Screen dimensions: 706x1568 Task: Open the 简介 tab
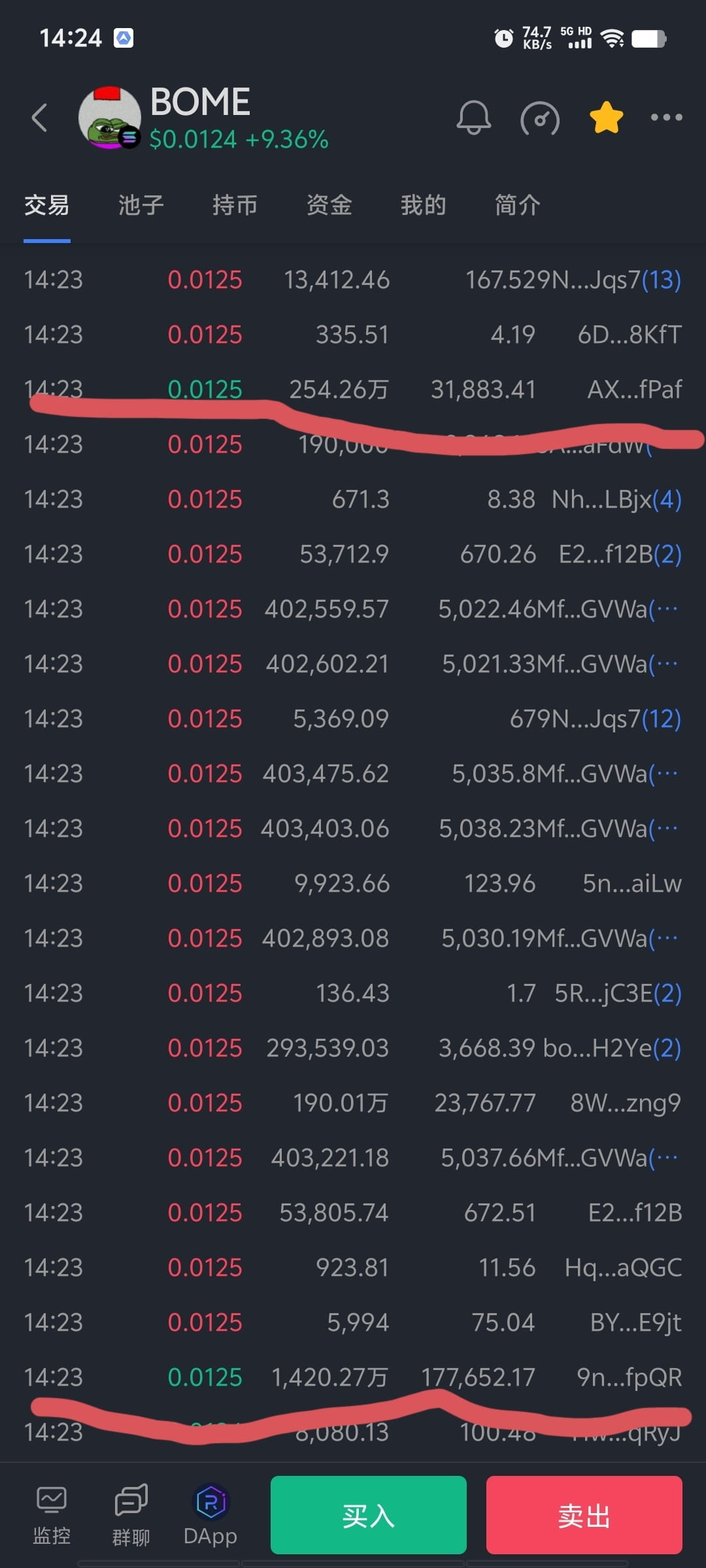point(516,205)
